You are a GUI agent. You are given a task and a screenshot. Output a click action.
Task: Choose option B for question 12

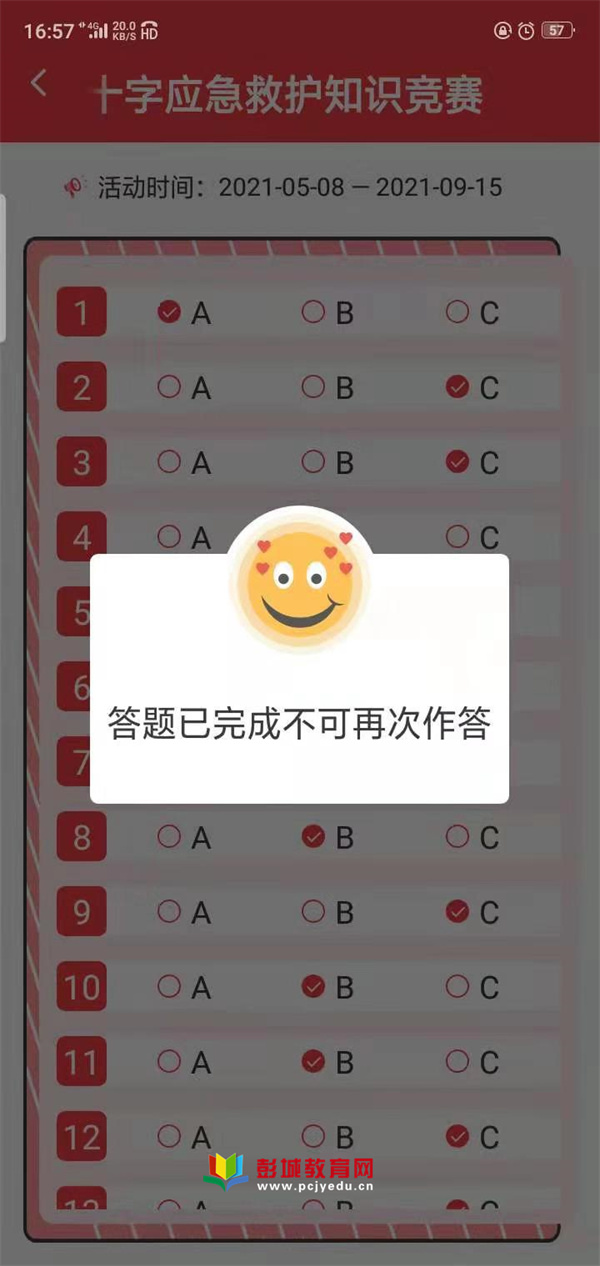[x=314, y=1136]
